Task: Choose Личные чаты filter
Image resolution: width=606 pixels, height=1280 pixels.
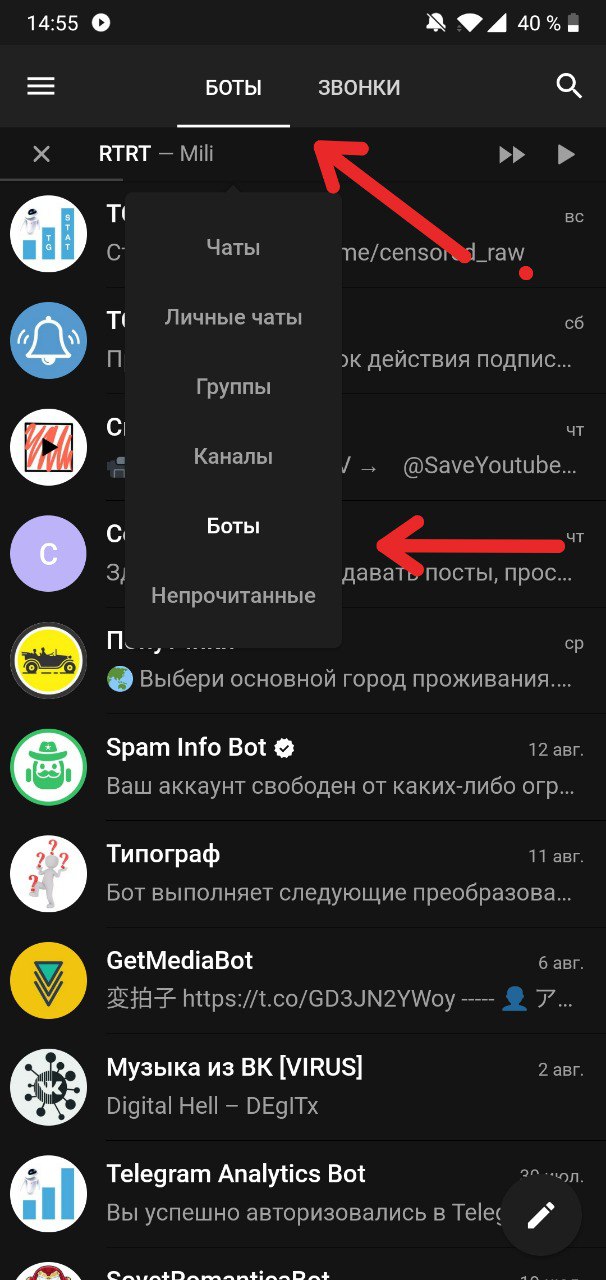Action: (x=233, y=317)
